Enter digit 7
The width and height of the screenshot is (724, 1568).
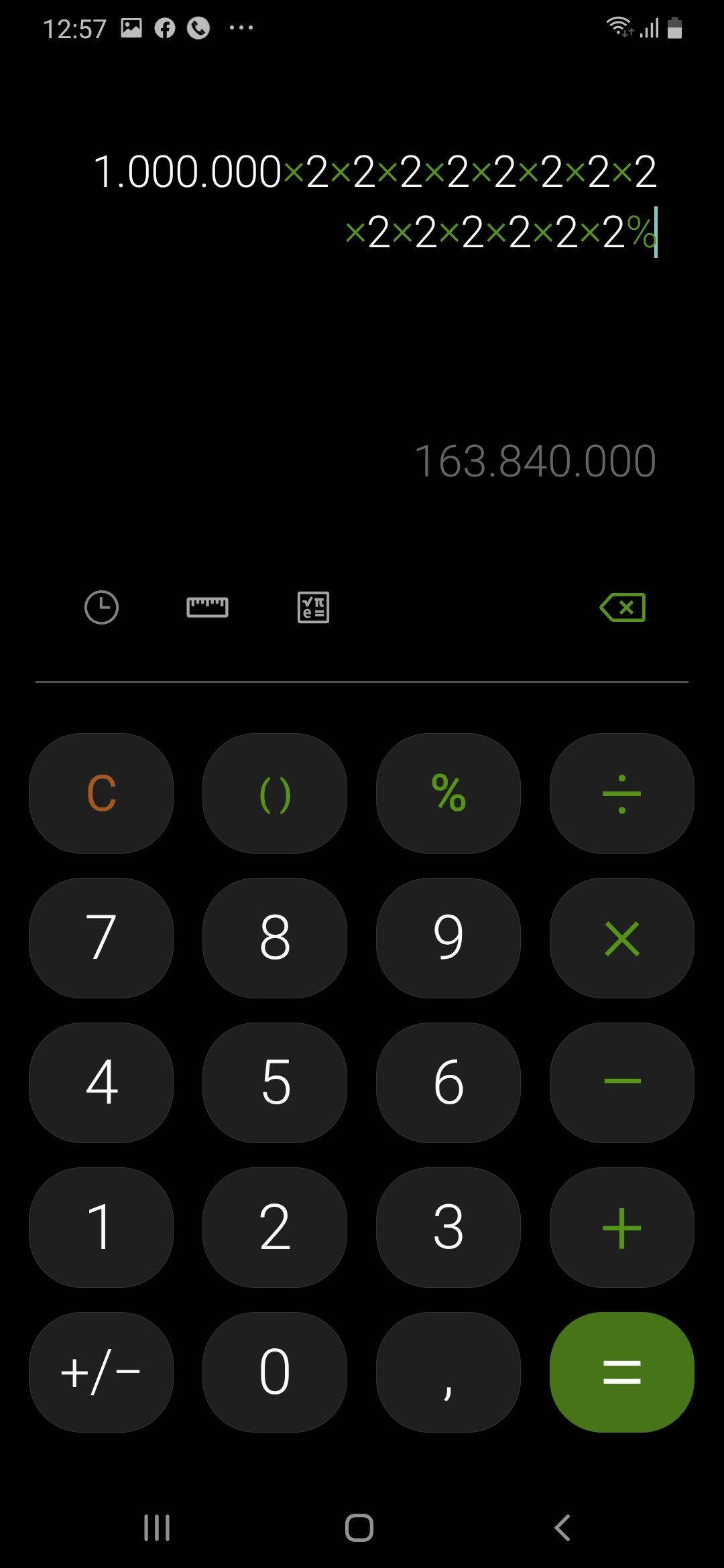tap(101, 938)
